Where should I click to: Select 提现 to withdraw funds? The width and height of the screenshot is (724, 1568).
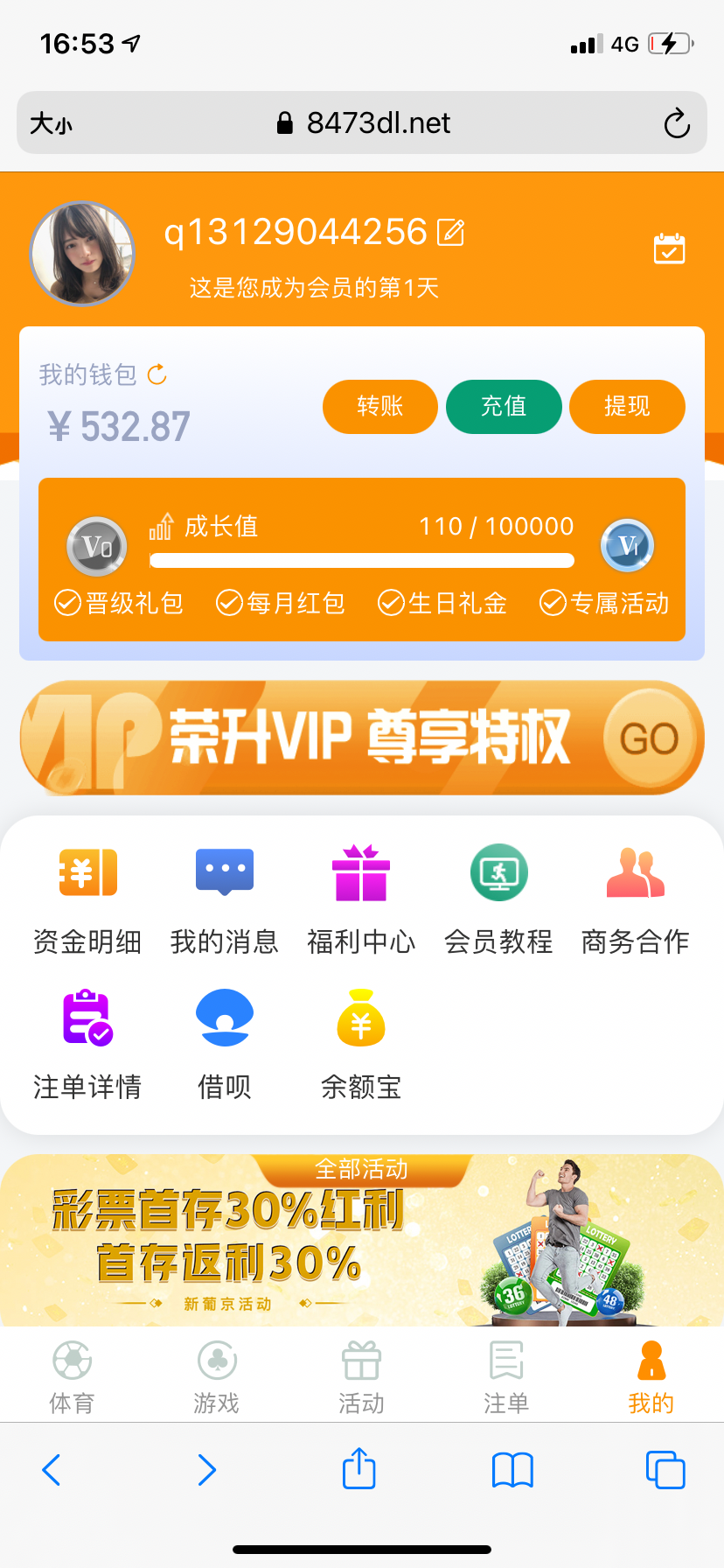pos(627,406)
